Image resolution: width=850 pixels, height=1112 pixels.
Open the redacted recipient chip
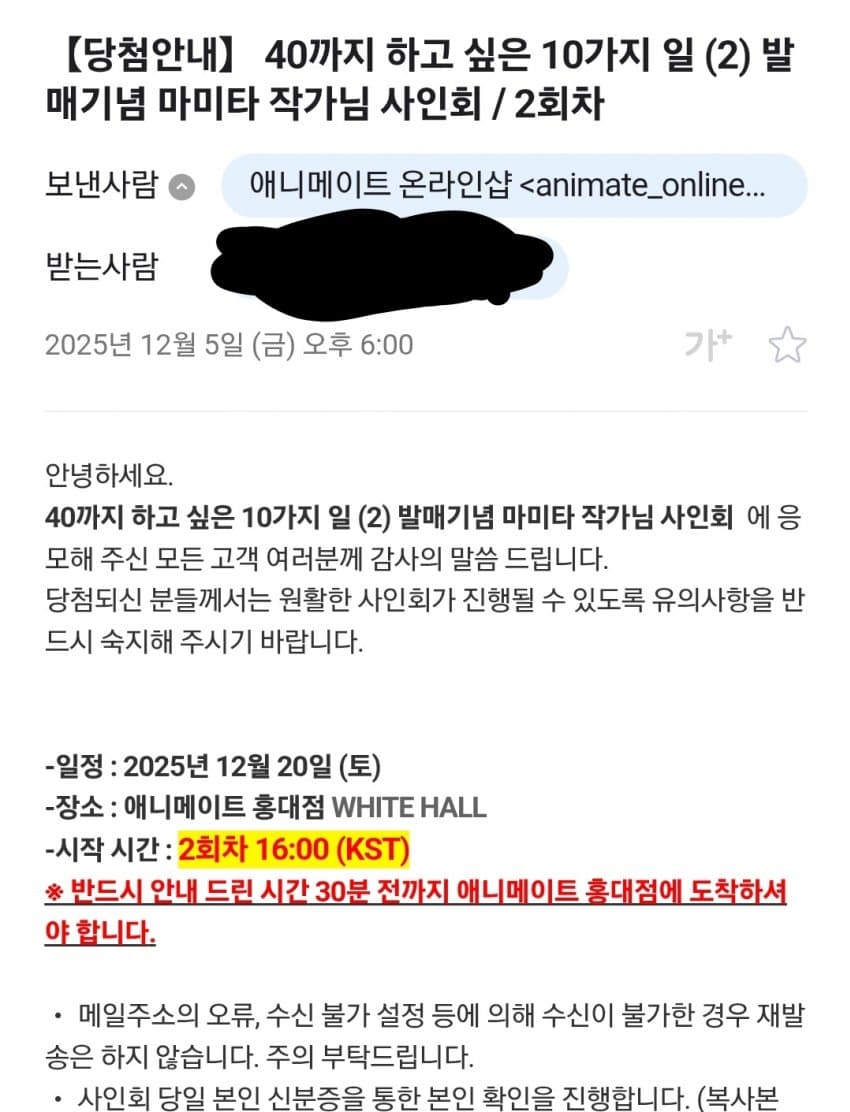coord(390,267)
